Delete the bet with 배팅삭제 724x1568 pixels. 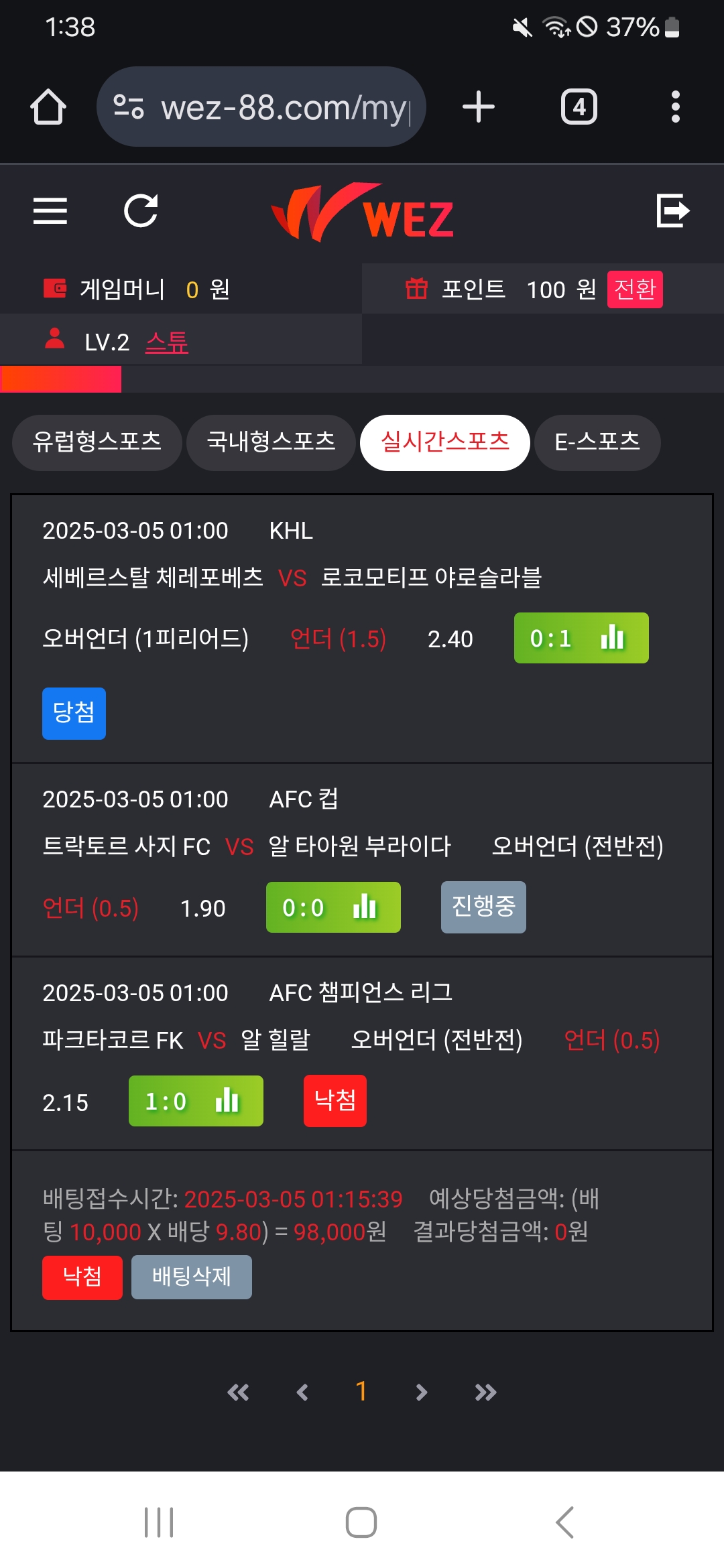tap(191, 1277)
